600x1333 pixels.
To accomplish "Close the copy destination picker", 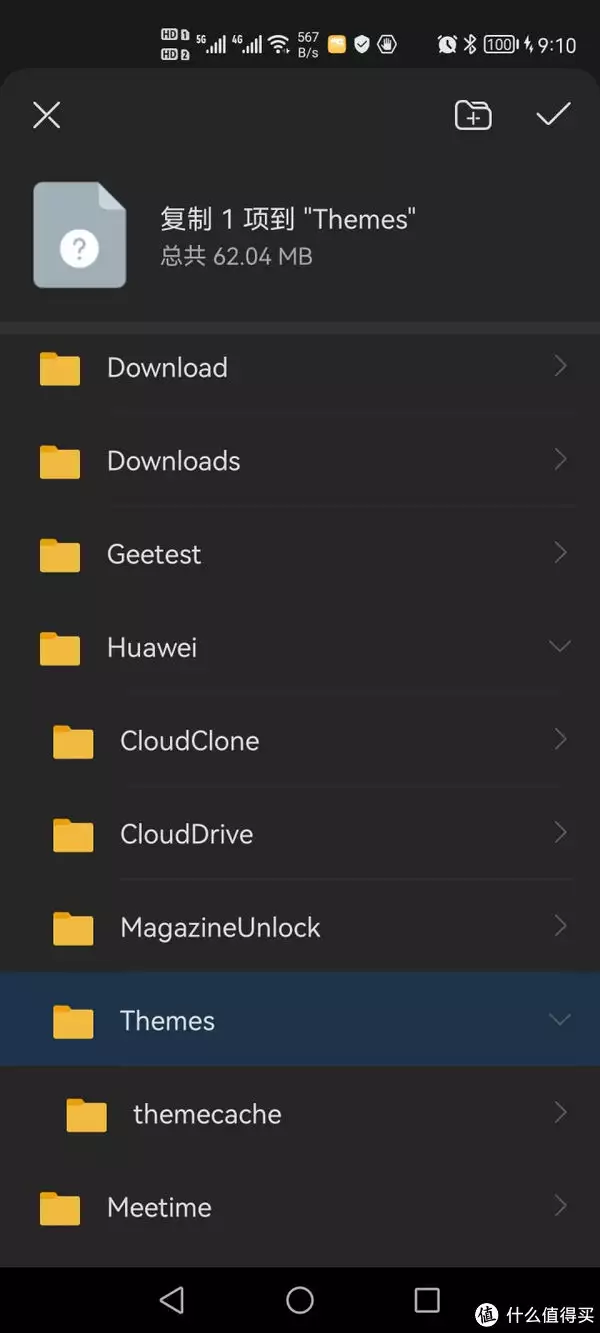I will point(47,115).
